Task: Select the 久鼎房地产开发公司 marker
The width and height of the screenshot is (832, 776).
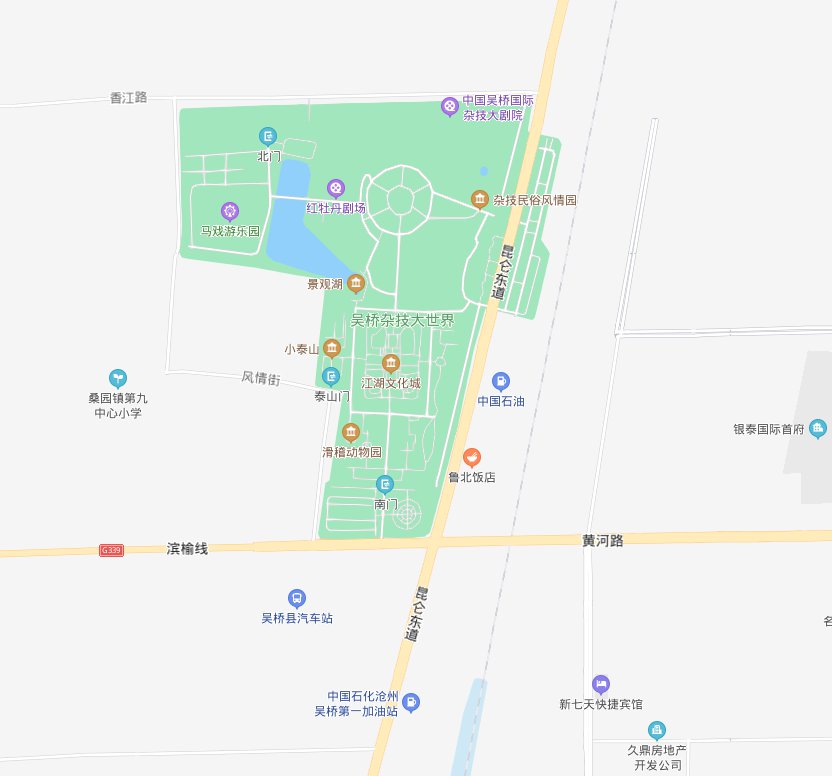Action: click(657, 731)
